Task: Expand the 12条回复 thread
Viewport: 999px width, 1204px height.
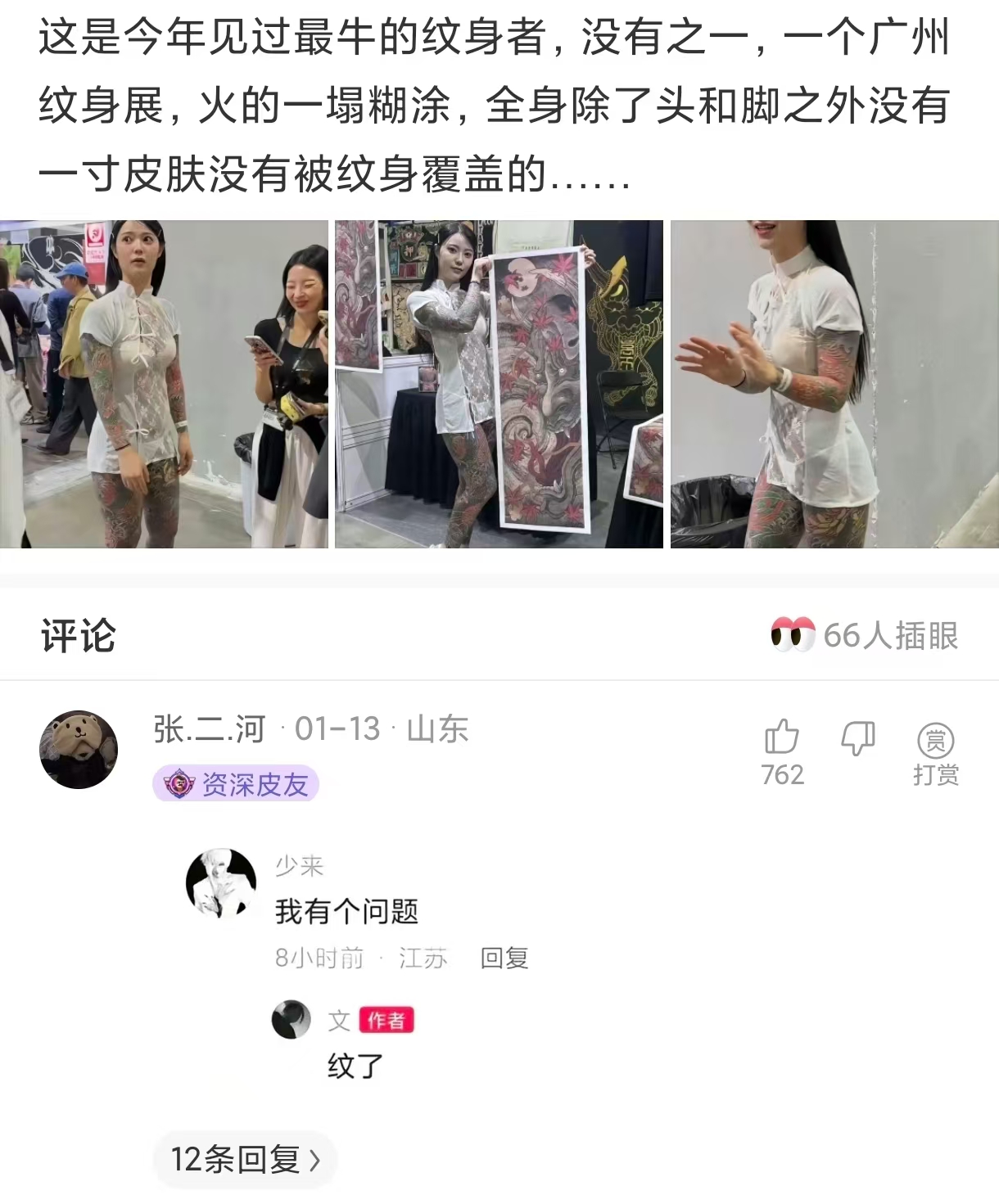Action: pos(245,1159)
